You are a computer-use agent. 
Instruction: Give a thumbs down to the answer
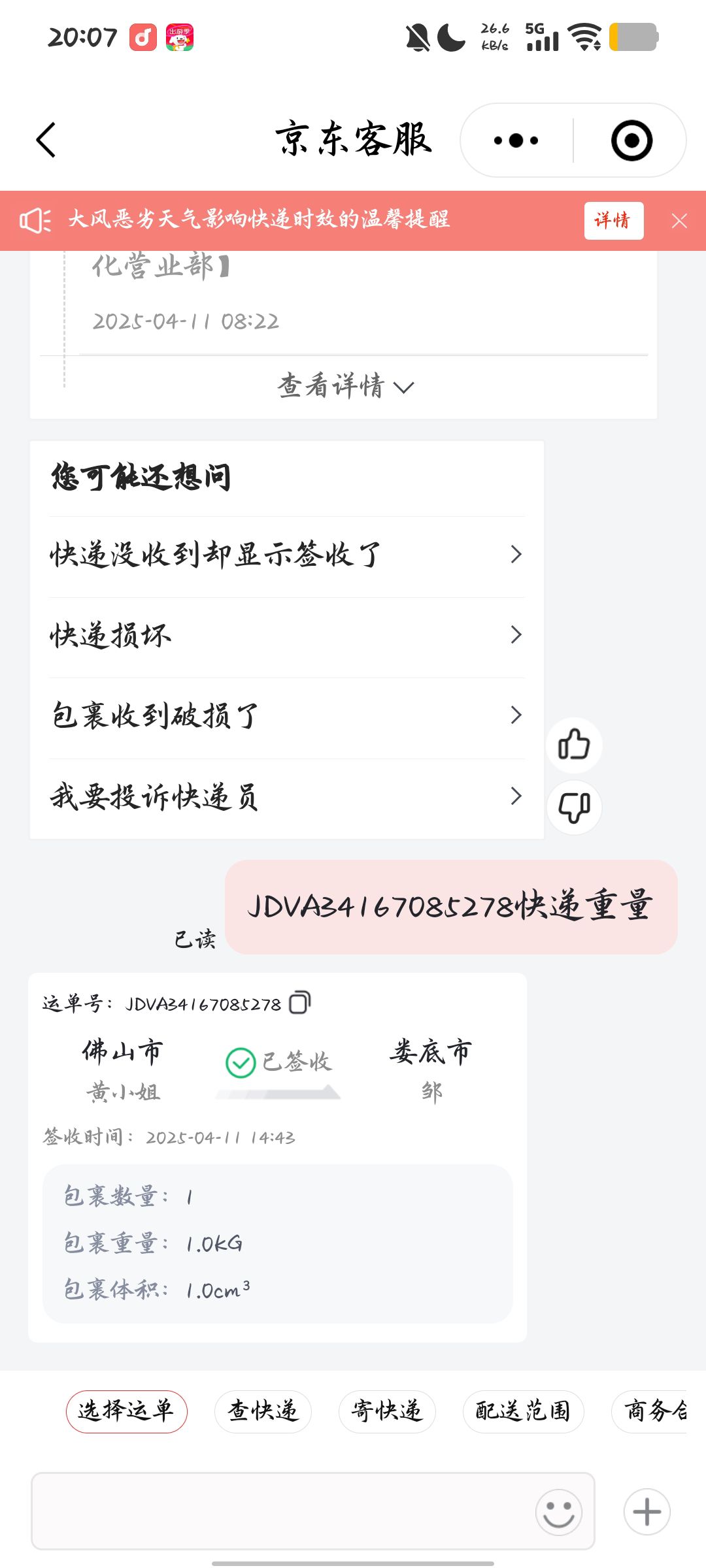(x=574, y=808)
